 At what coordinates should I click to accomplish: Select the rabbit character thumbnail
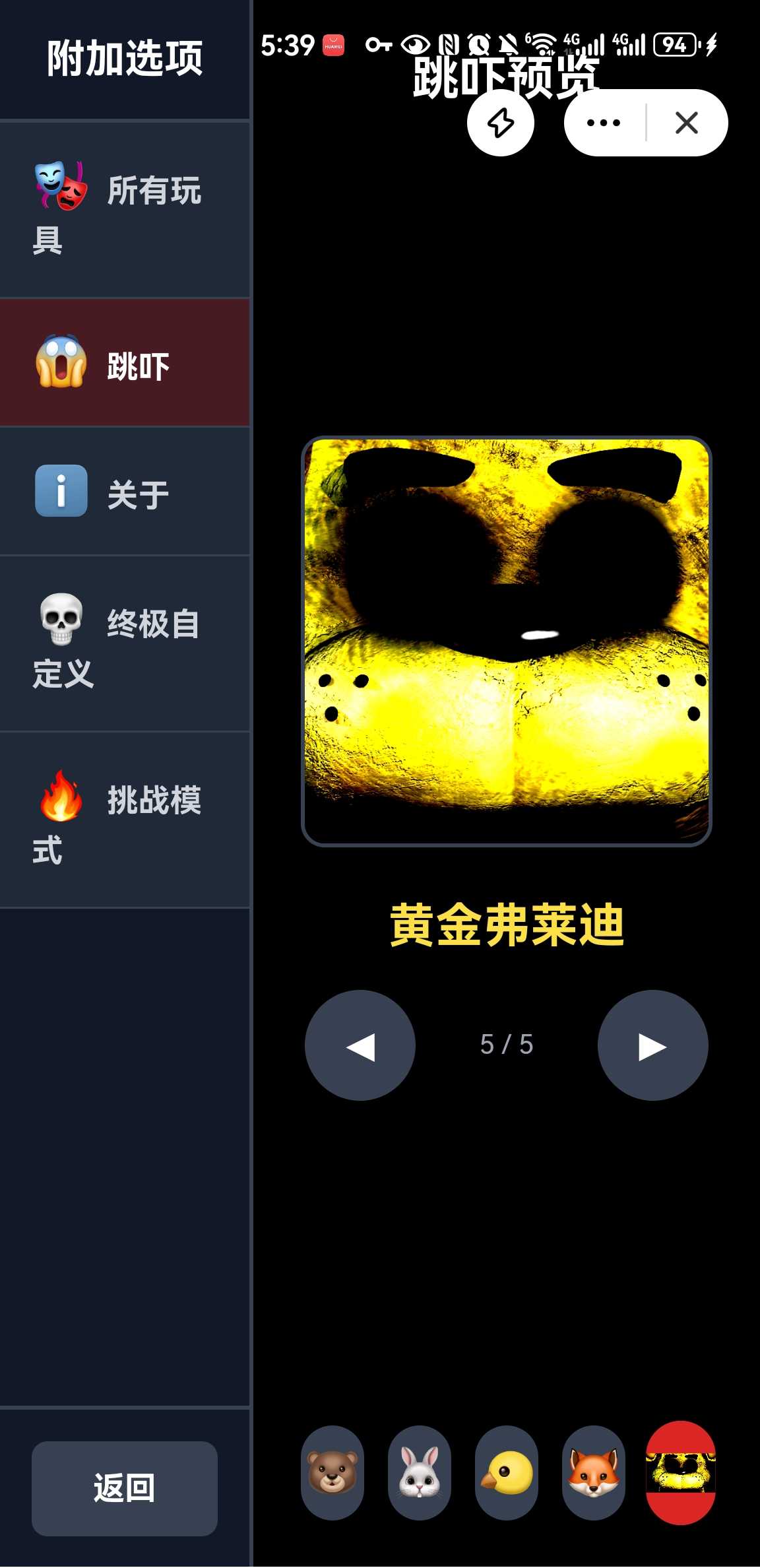click(420, 1472)
